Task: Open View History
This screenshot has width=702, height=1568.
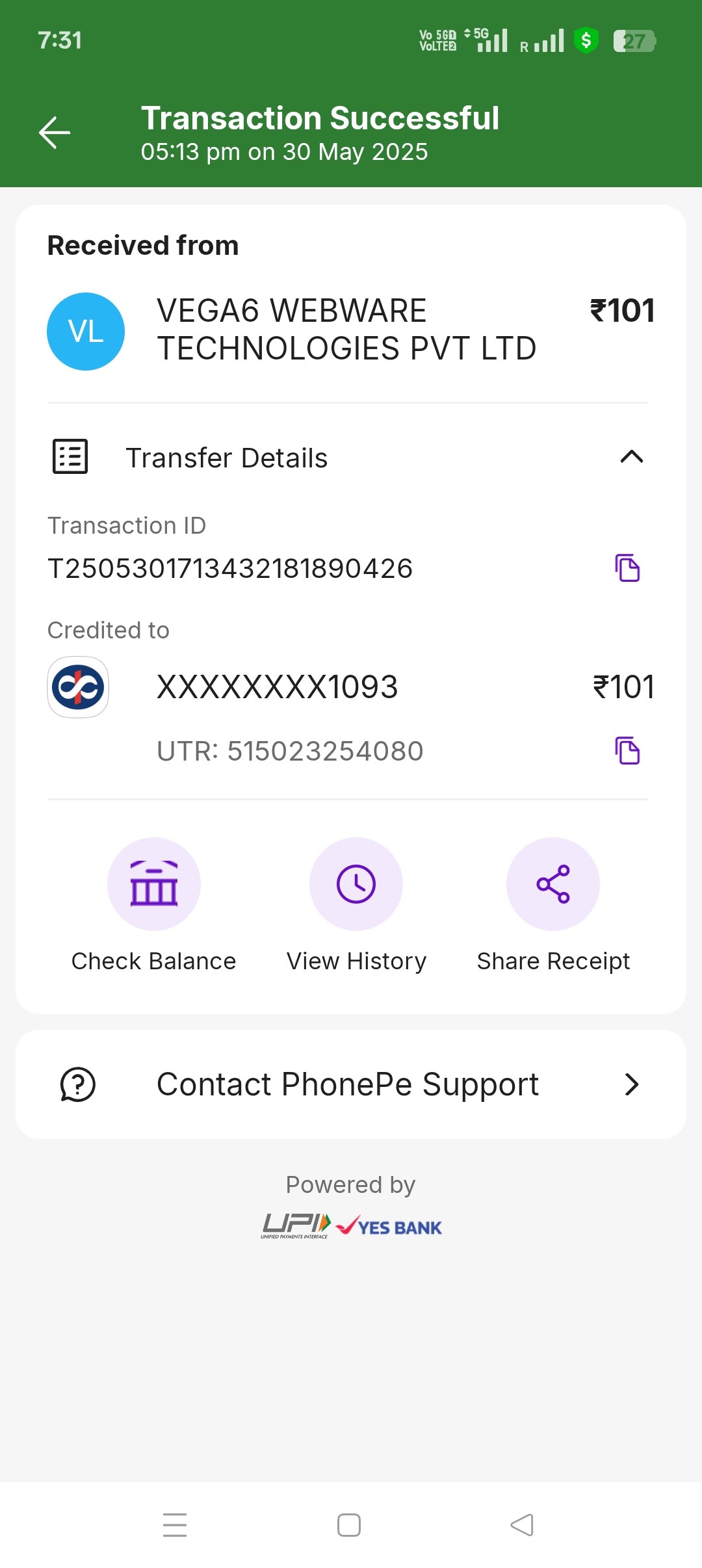Action: (356, 884)
